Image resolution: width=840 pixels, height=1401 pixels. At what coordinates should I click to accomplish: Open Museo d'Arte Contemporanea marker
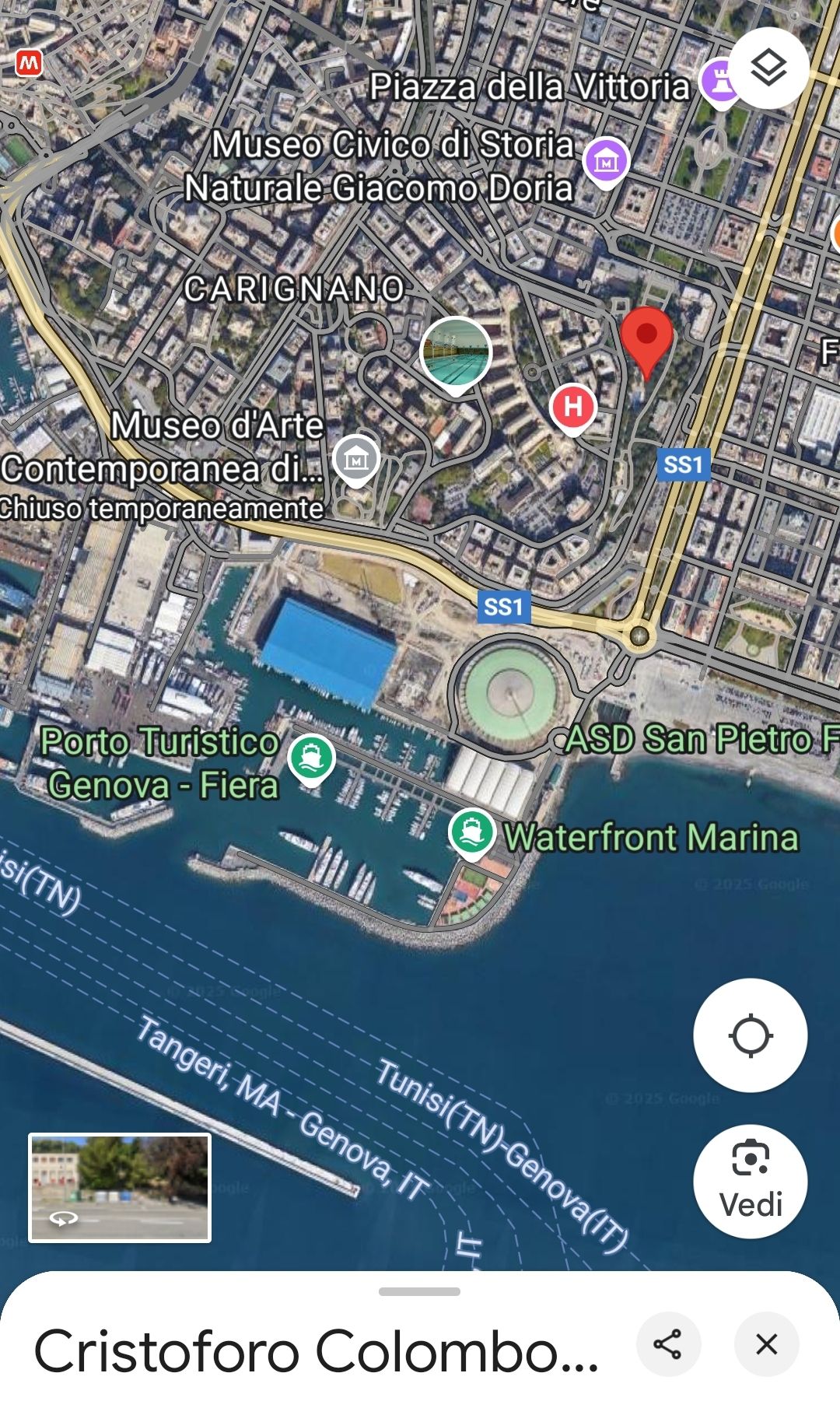[x=356, y=460]
